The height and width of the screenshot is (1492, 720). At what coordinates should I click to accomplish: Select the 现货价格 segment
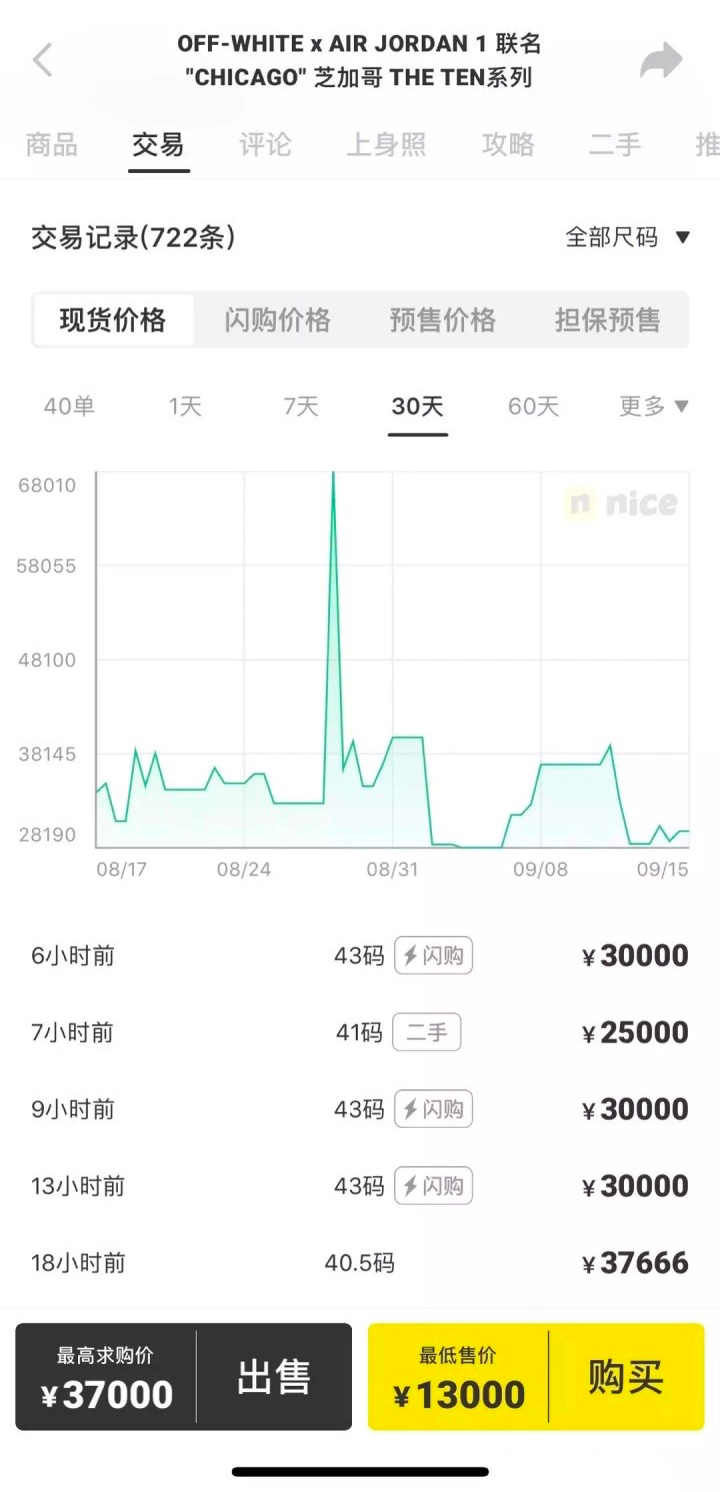113,320
